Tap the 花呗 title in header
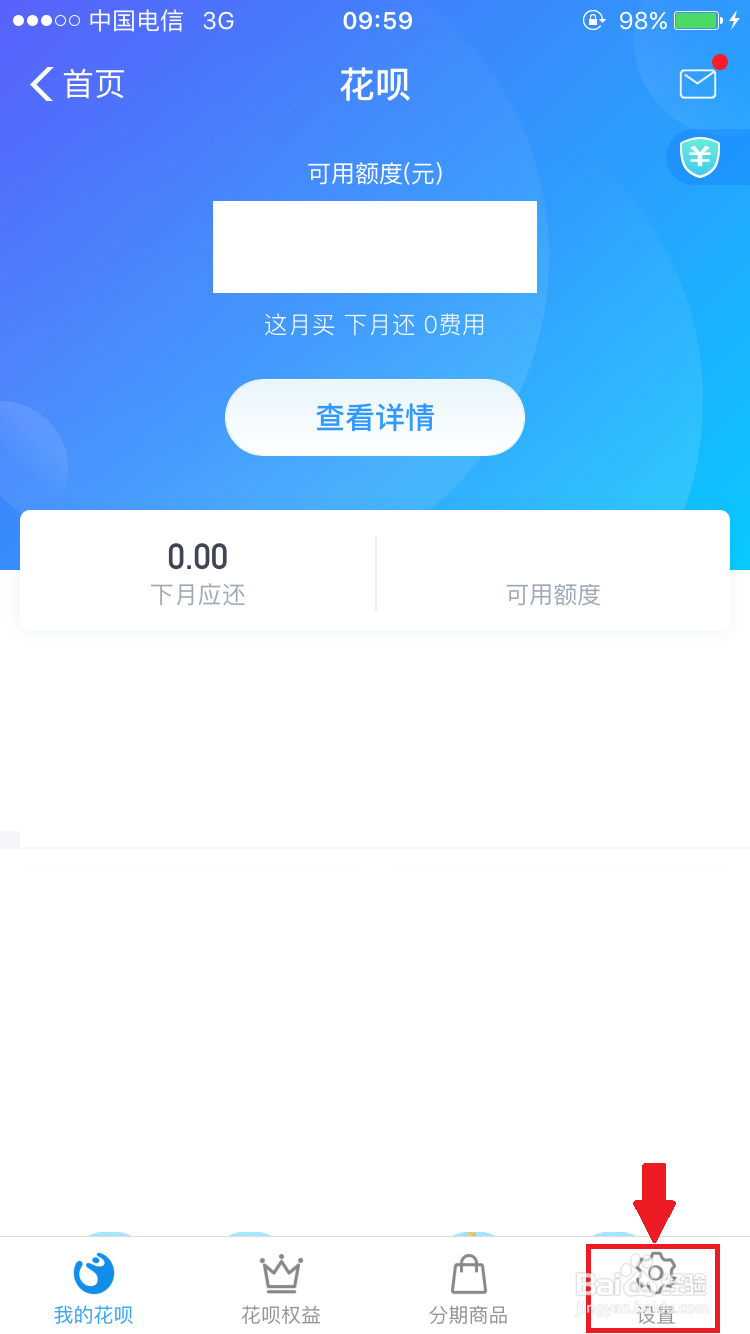The height and width of the screenshot is (1334, 750). 375,84
